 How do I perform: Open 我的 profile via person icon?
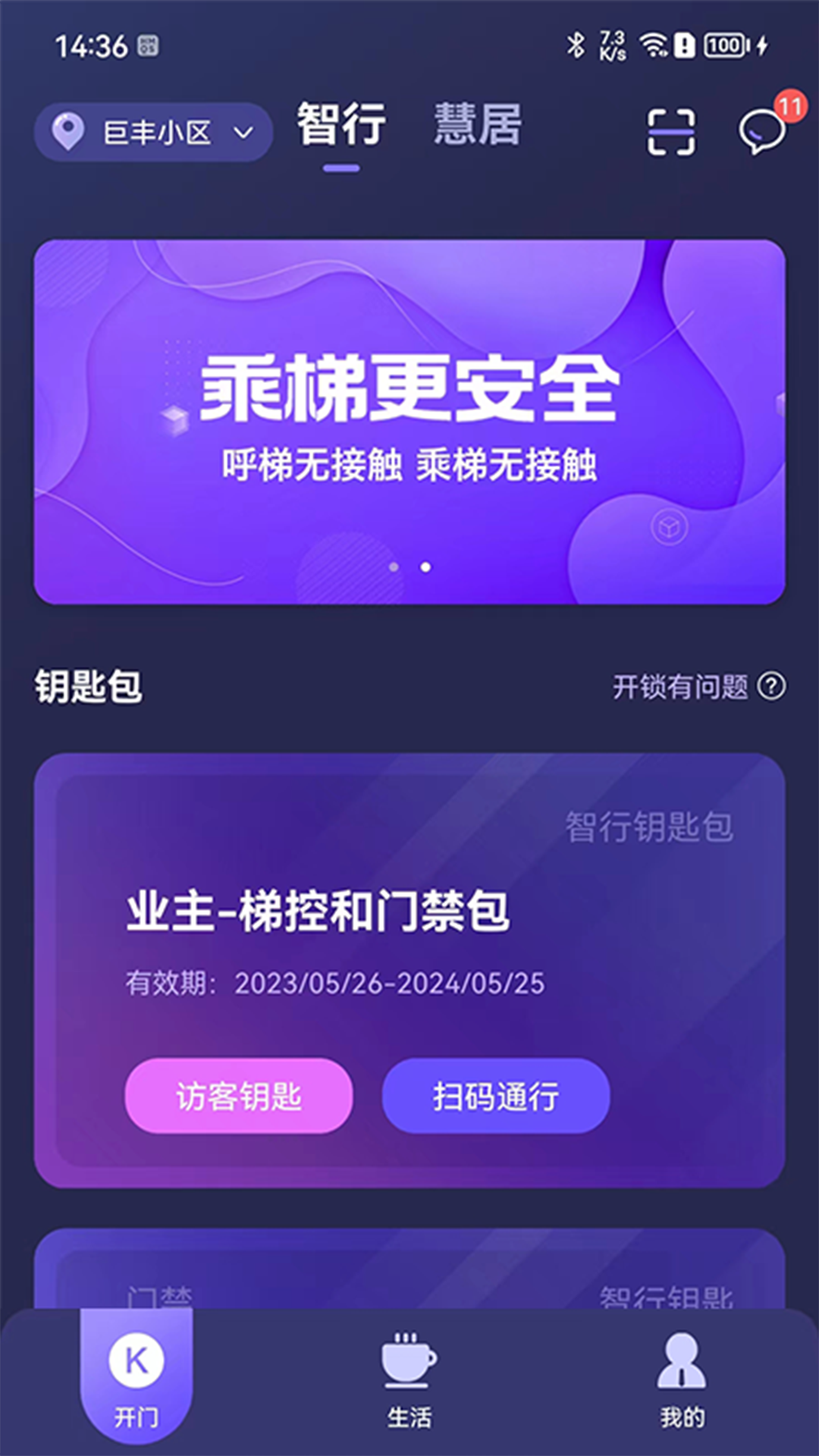click(x=681, y=1365)
